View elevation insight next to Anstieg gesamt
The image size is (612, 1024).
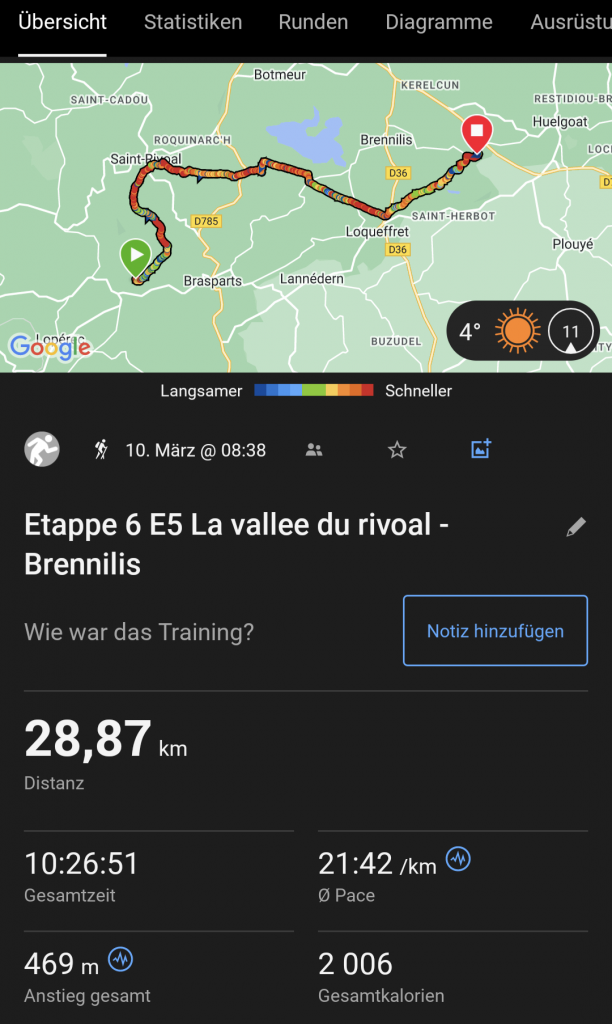click(120, 960)
